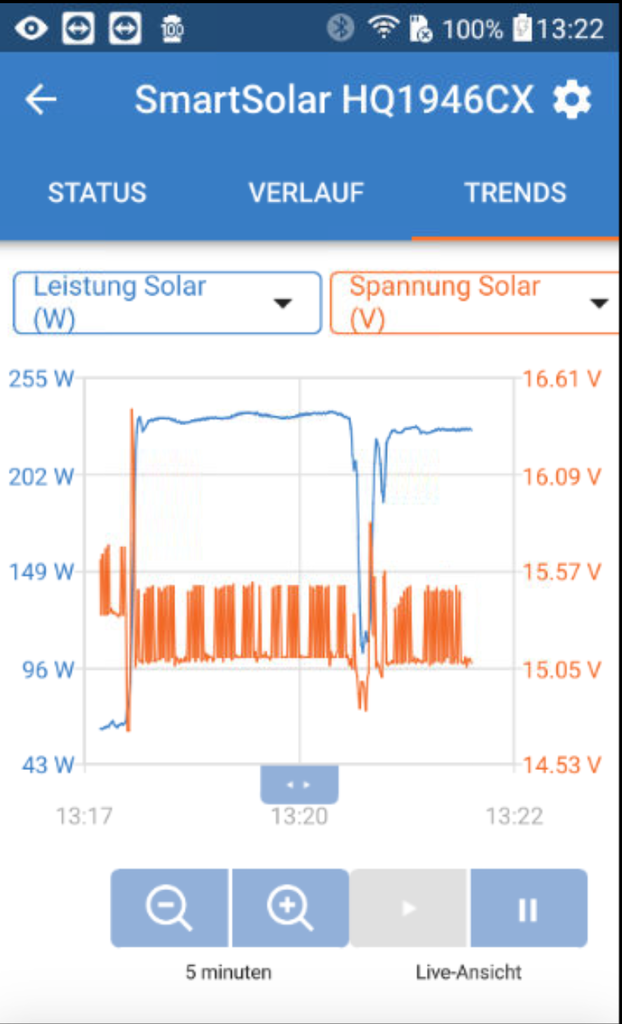Select the TRENDS tab
This screenshot has height=1024, width=622.
[x=515, y=193]
